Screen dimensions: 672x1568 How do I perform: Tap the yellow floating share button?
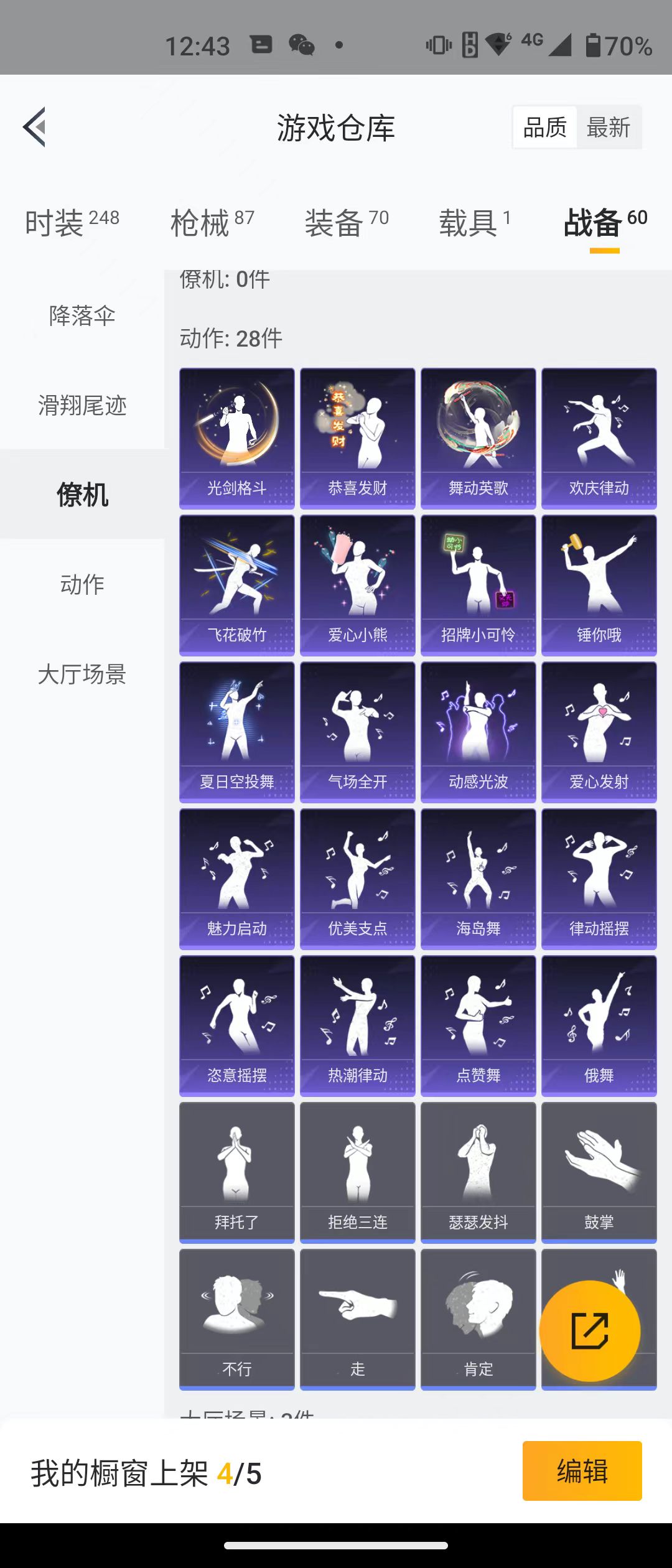pos(589,1331)
